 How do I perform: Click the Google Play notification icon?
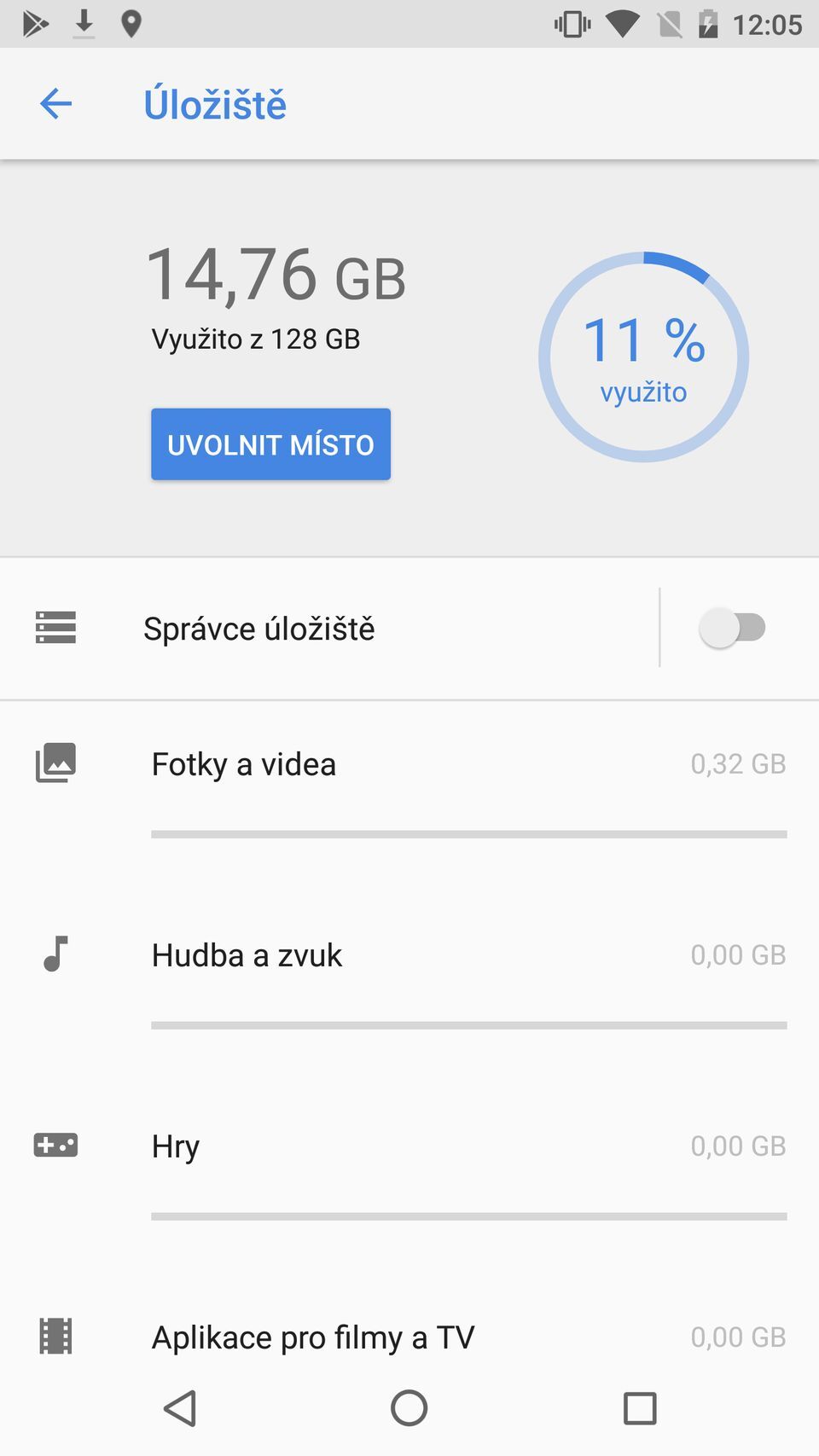pyautogui.click(x=34, y=23)
